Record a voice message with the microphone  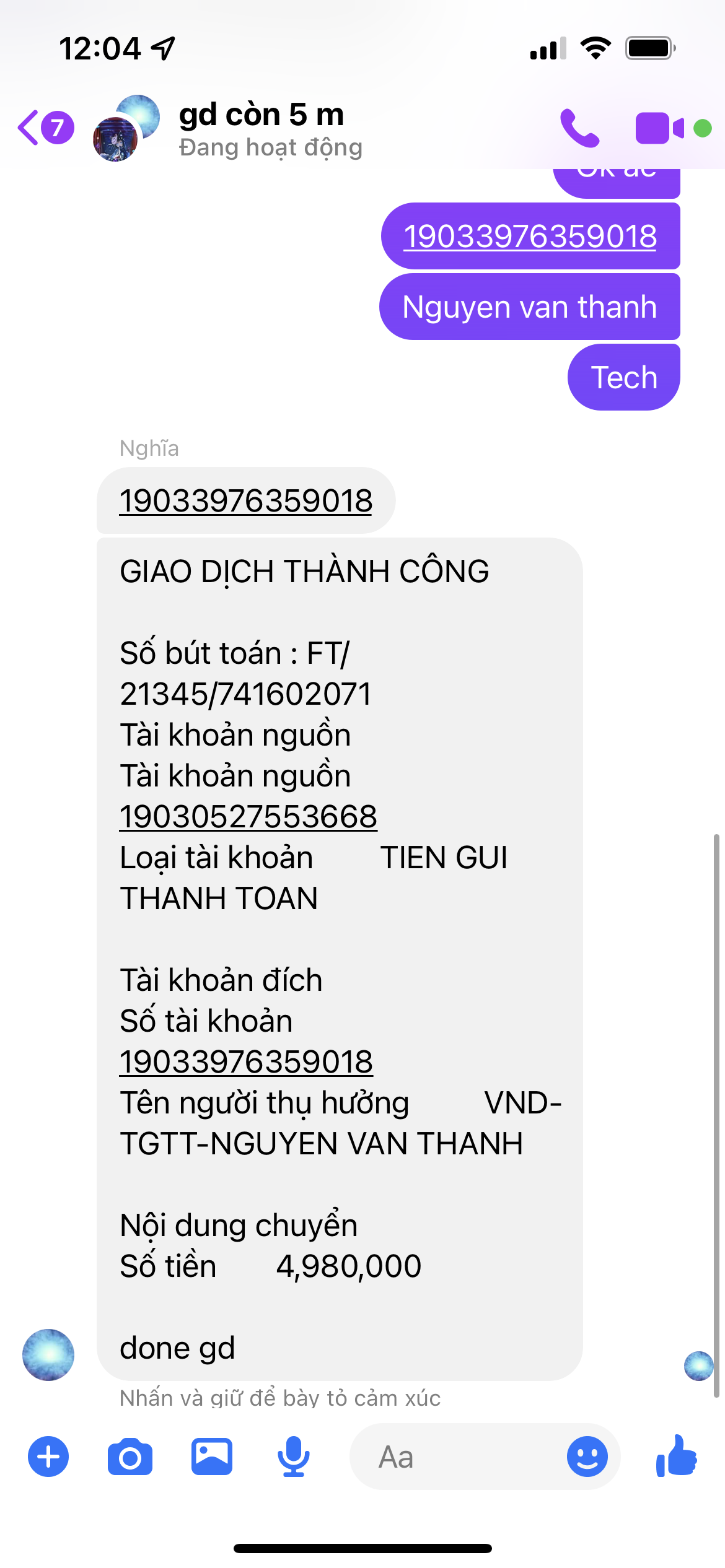point(293,1457)
